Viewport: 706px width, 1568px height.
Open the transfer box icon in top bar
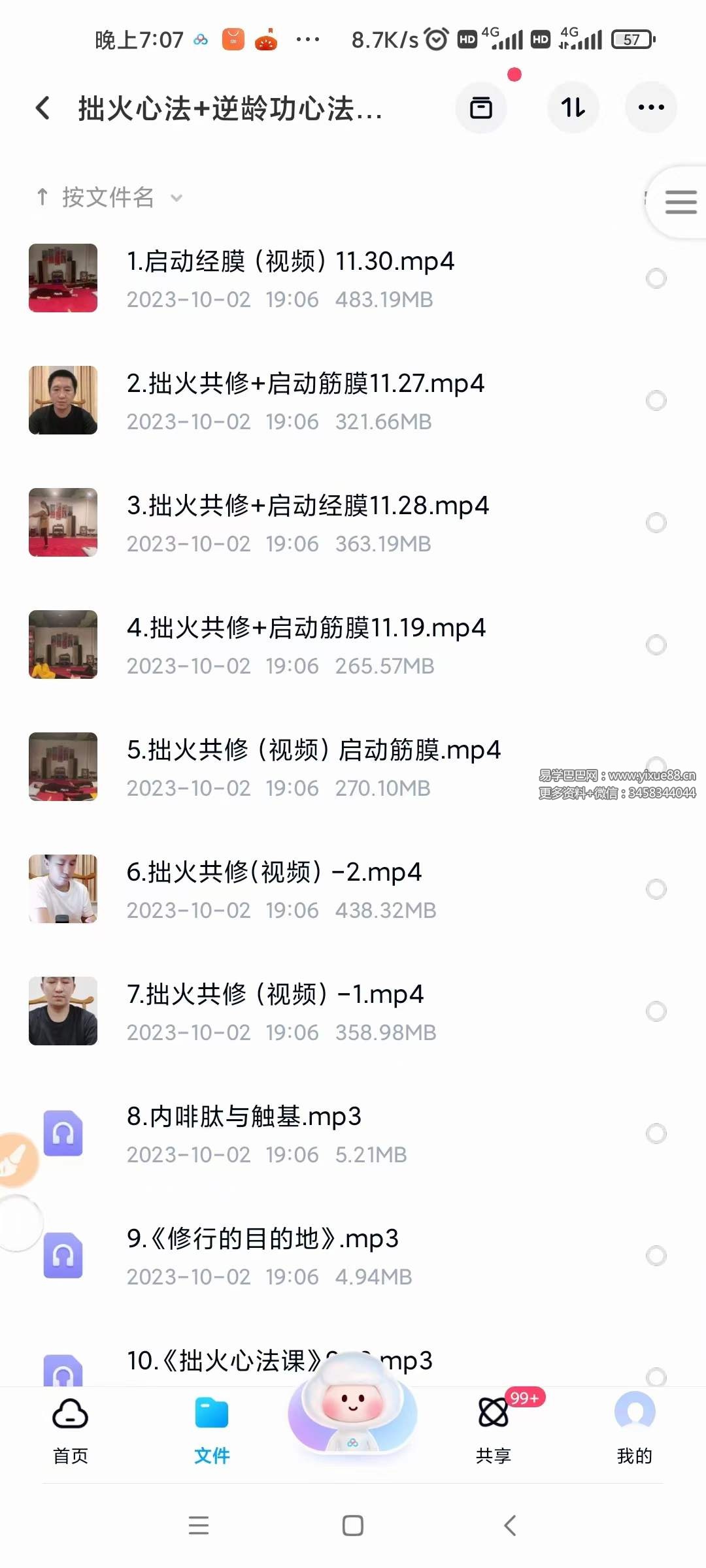482,108
